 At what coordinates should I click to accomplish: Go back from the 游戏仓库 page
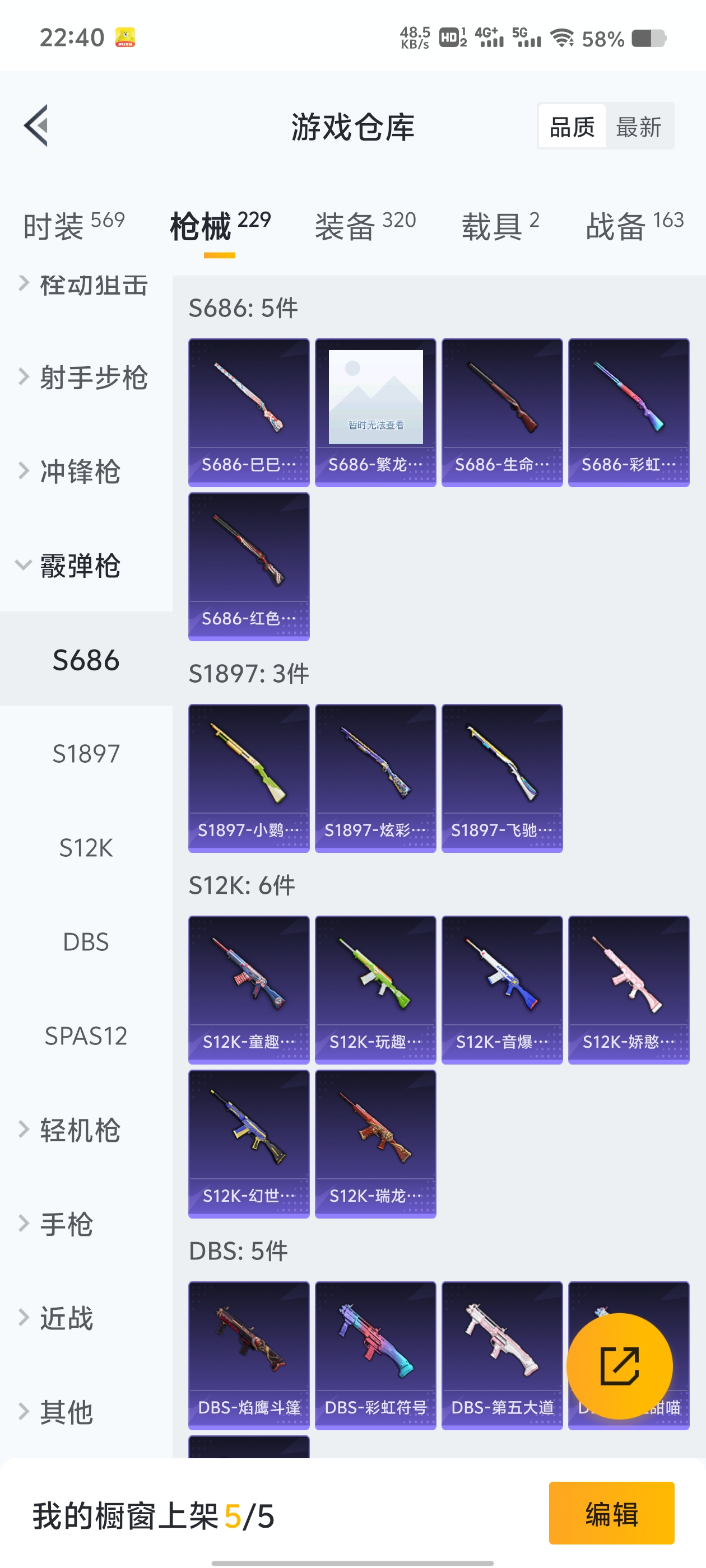36,125
